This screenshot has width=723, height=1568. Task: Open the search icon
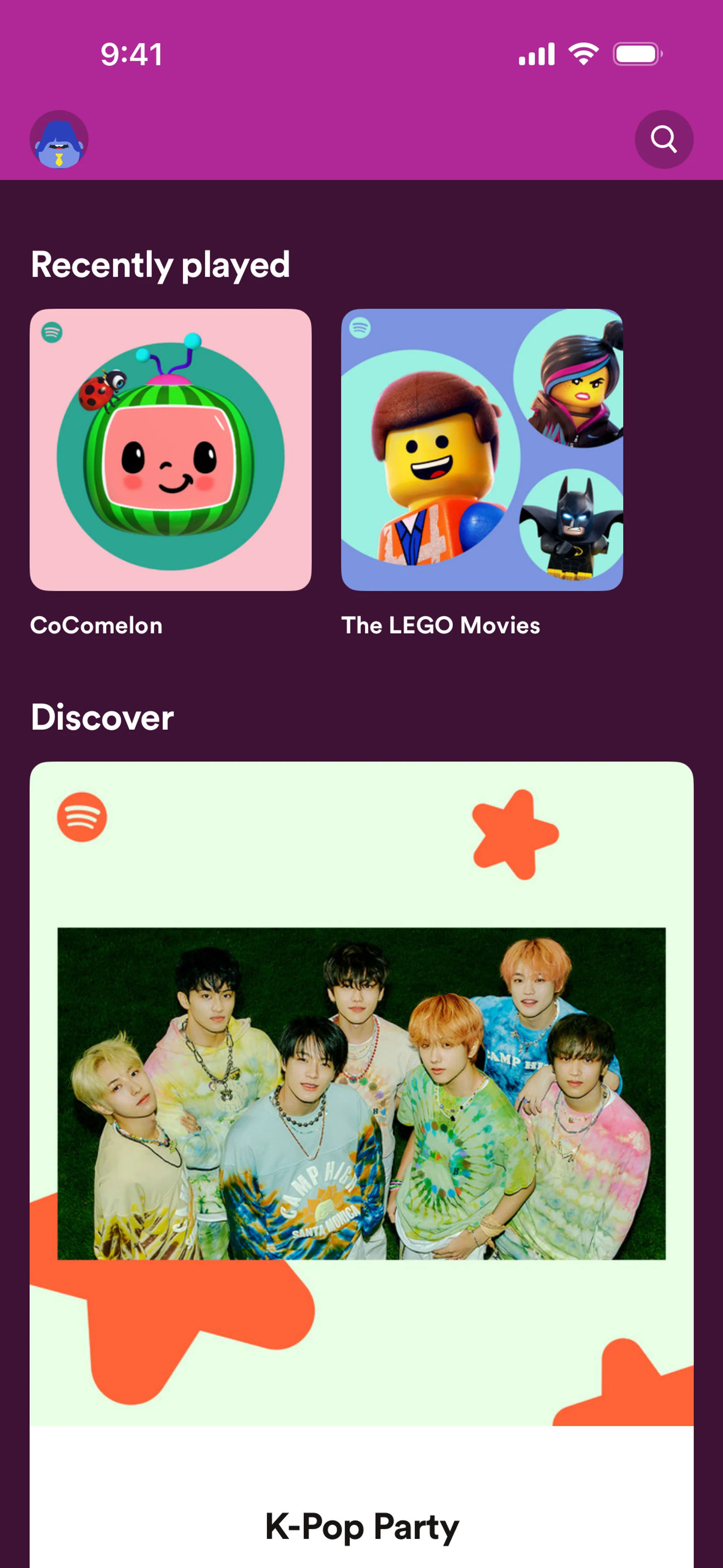coord(664,139)
